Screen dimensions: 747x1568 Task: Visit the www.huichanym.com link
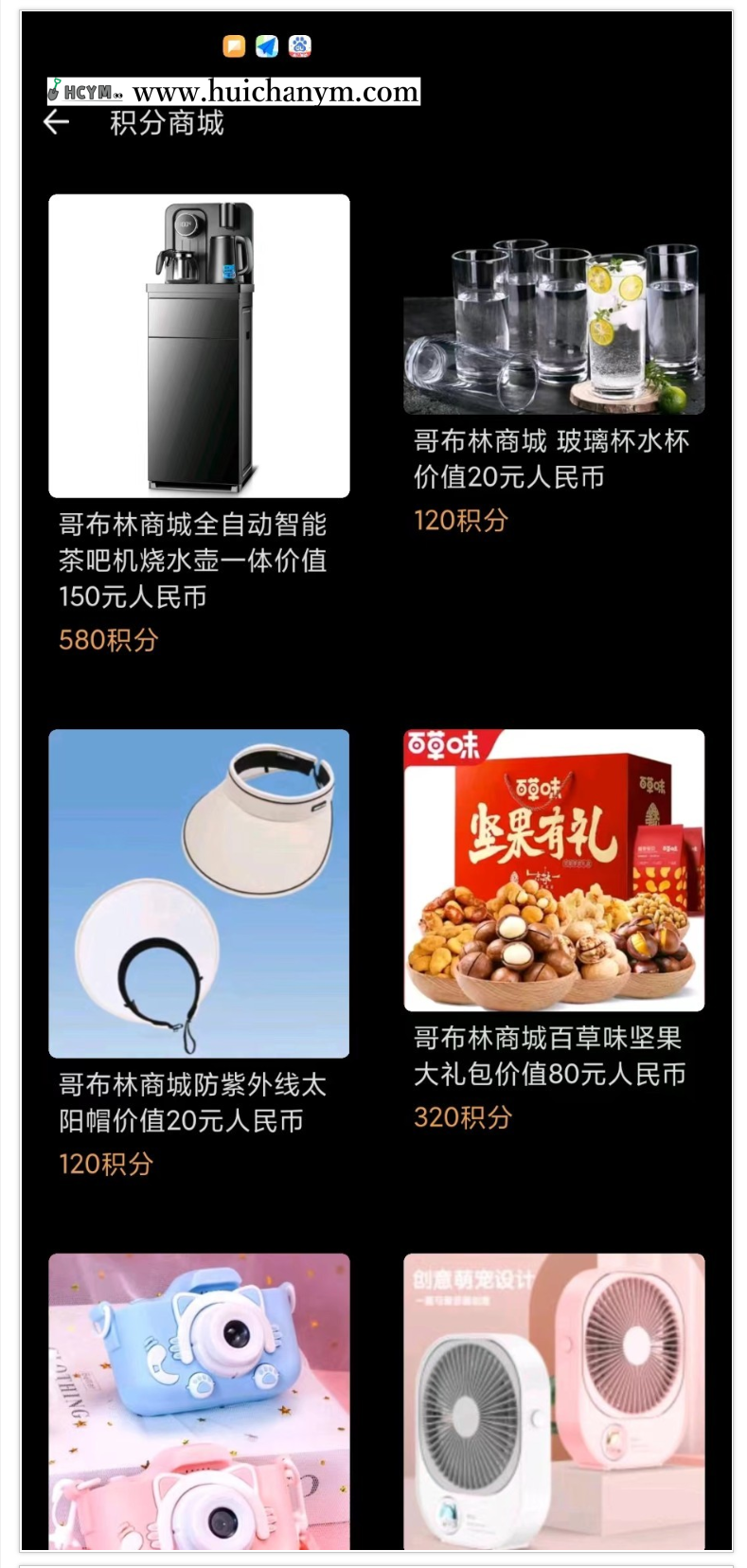[x=275, y=90]
